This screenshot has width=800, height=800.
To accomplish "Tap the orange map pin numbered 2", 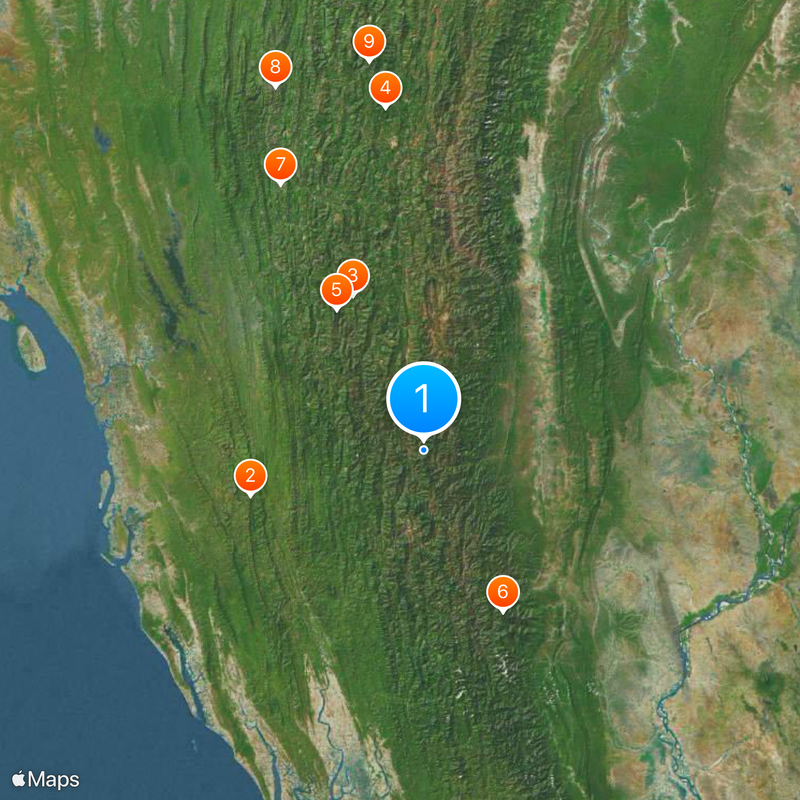I will click(x=250, y=476).
